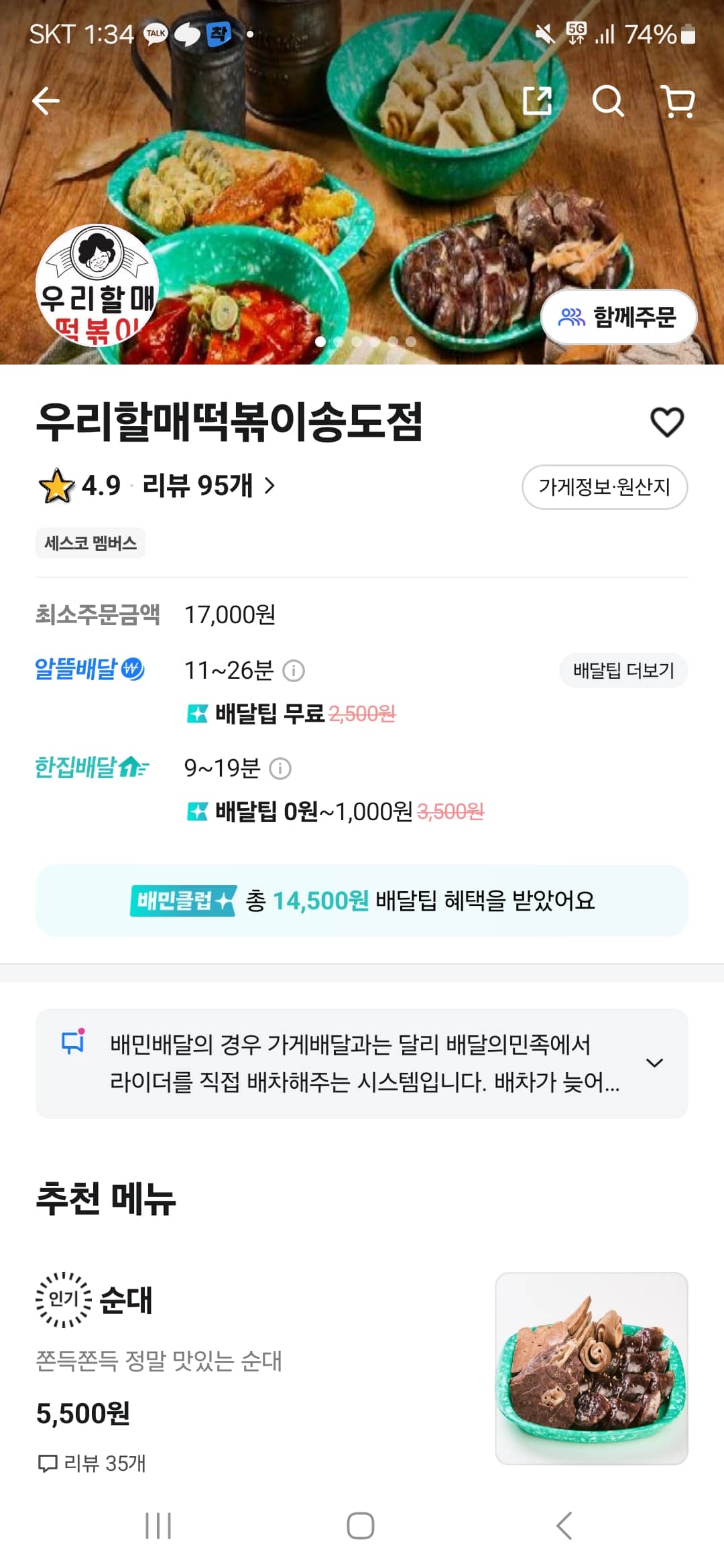Image resolution: width=724 pixels, height=1568 pixels.
Task: Select the 추천 메뉴 section heading
Action: [x=107, y=1199]
